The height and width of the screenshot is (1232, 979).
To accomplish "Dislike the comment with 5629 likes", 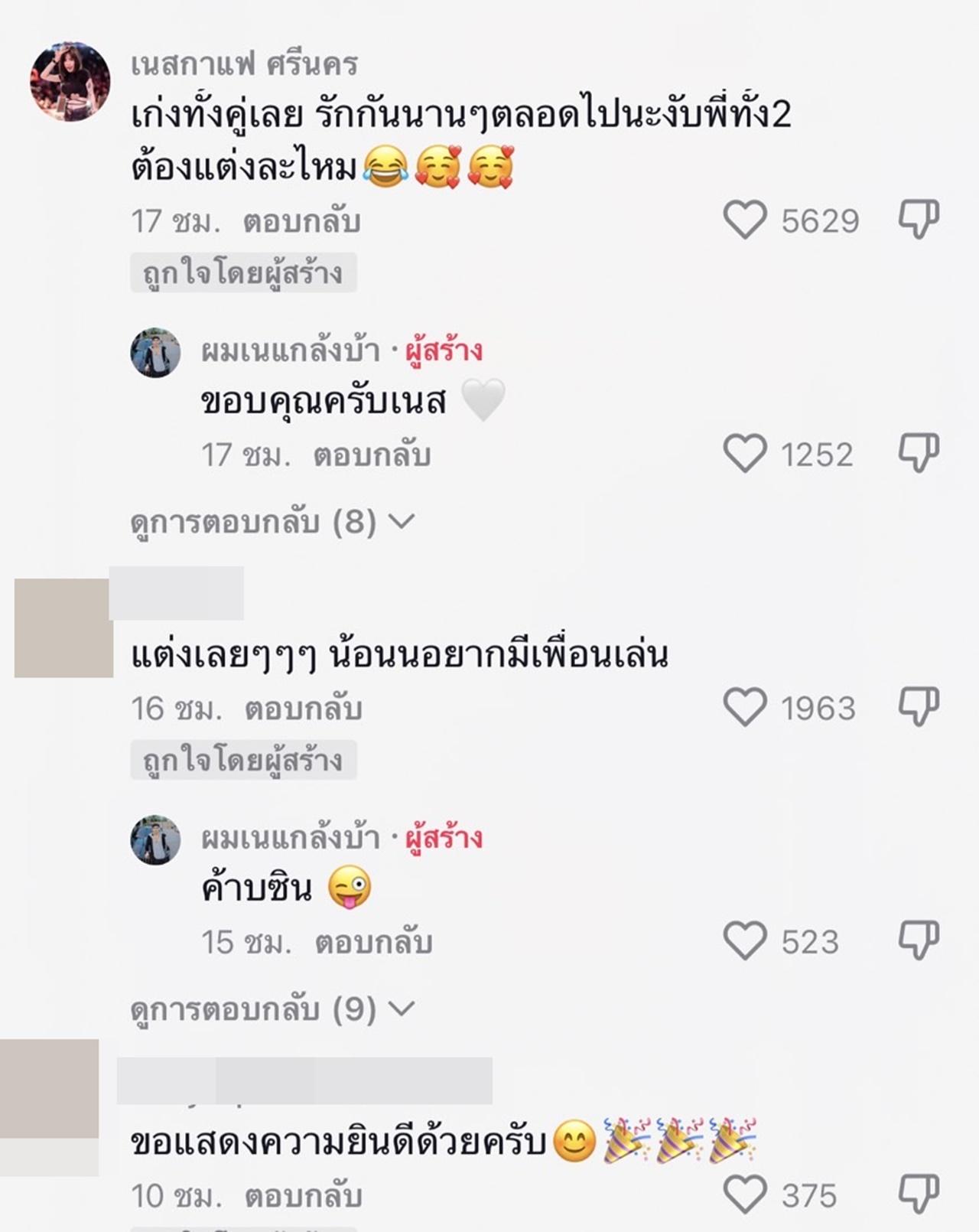I will coord(918,220).
